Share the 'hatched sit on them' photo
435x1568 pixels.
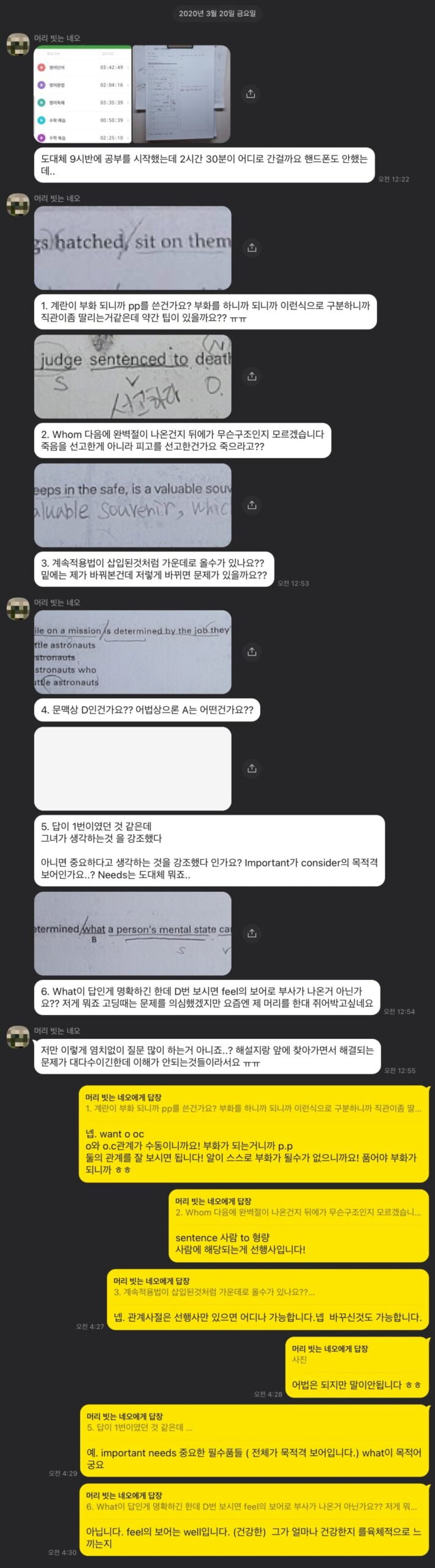(251, 247)
